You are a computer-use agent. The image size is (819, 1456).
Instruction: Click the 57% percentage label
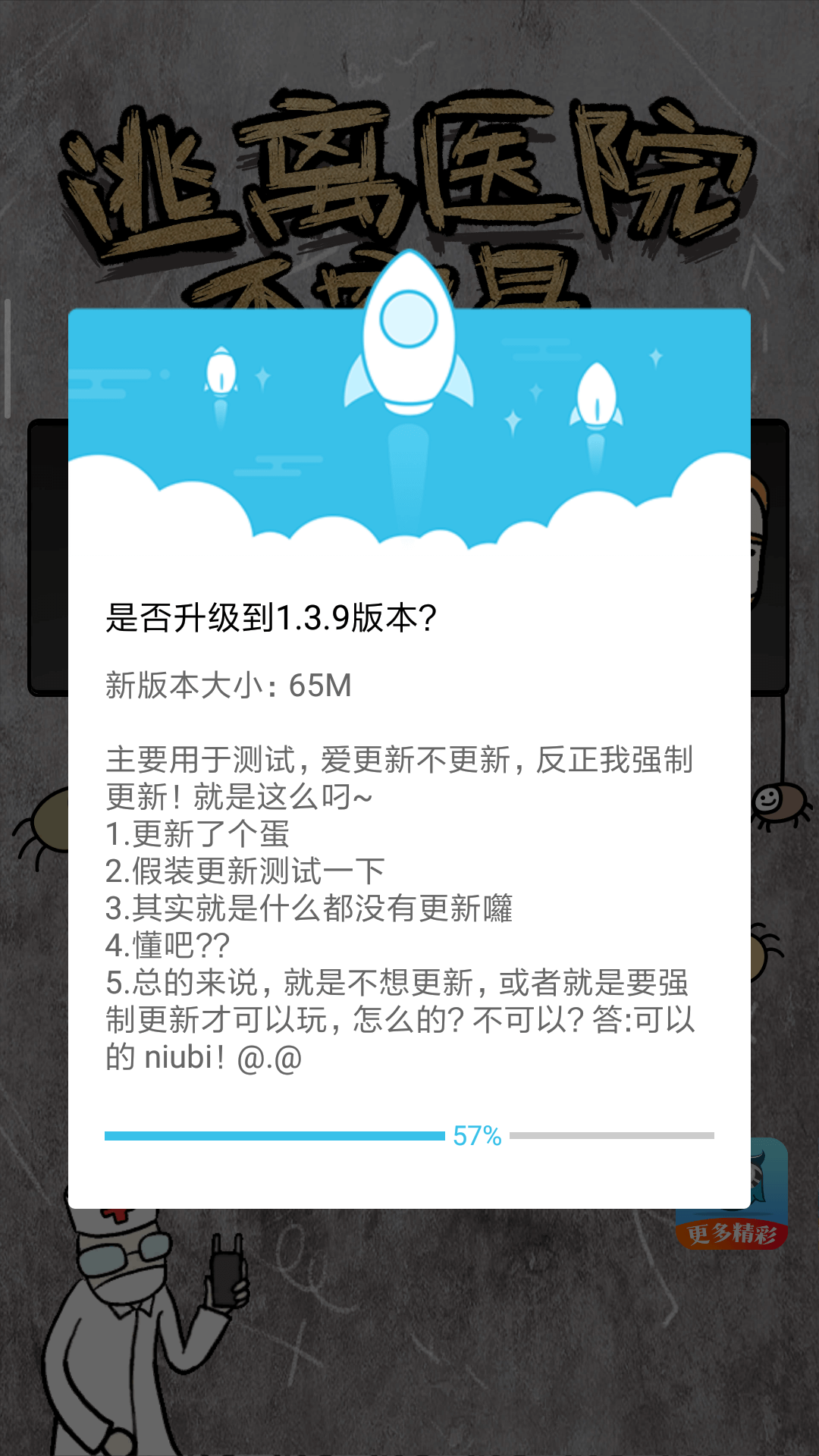[476, 1135]
